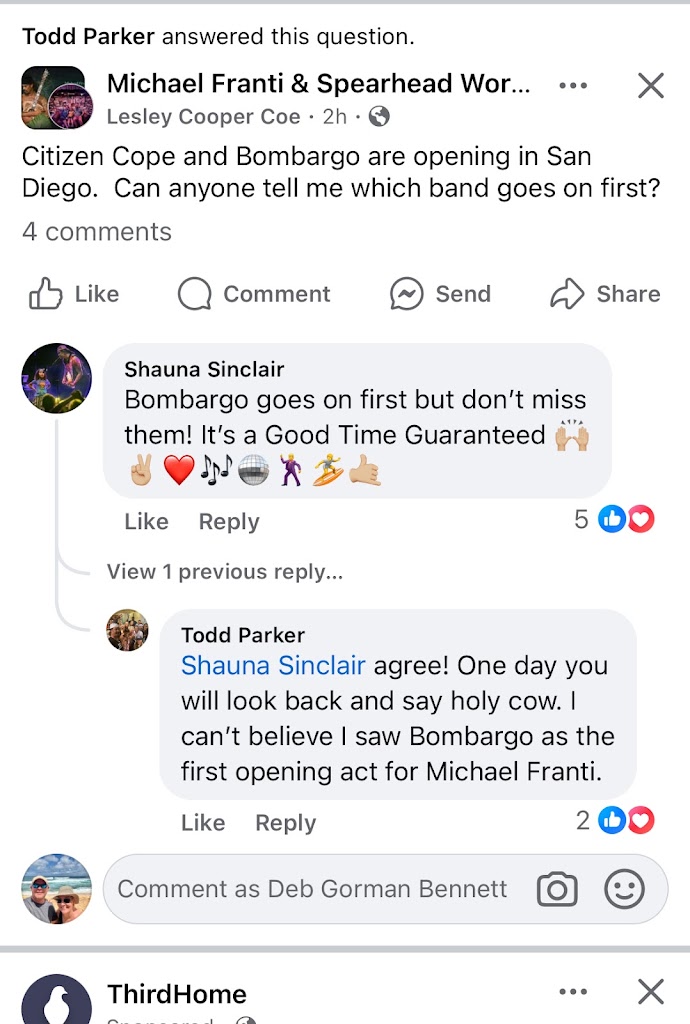The image size is (690, 1024).
Task: Open emoji picker in comment box
Action: (625, 889)
